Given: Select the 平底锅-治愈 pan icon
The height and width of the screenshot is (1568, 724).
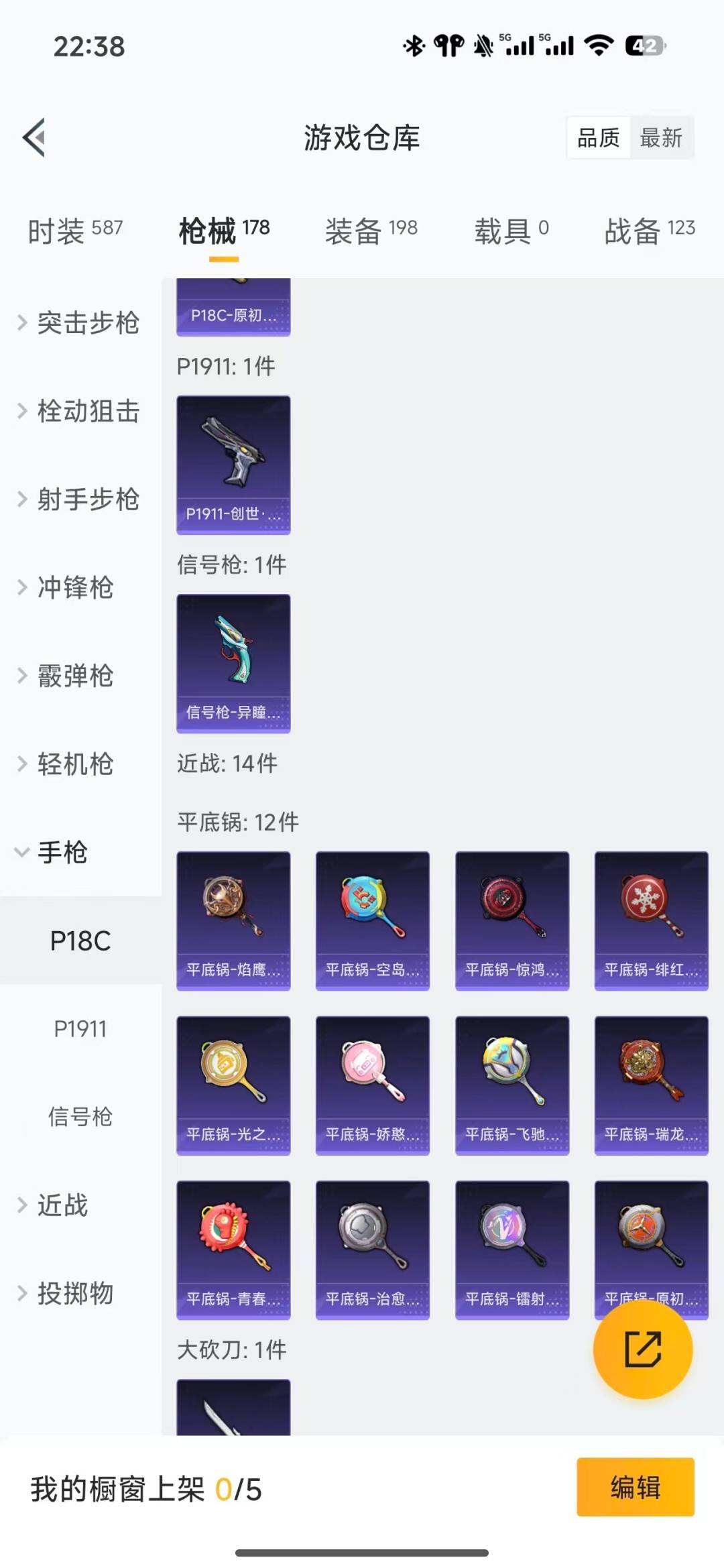Looking at the screenshot, I should click(x=373, y=1248).
